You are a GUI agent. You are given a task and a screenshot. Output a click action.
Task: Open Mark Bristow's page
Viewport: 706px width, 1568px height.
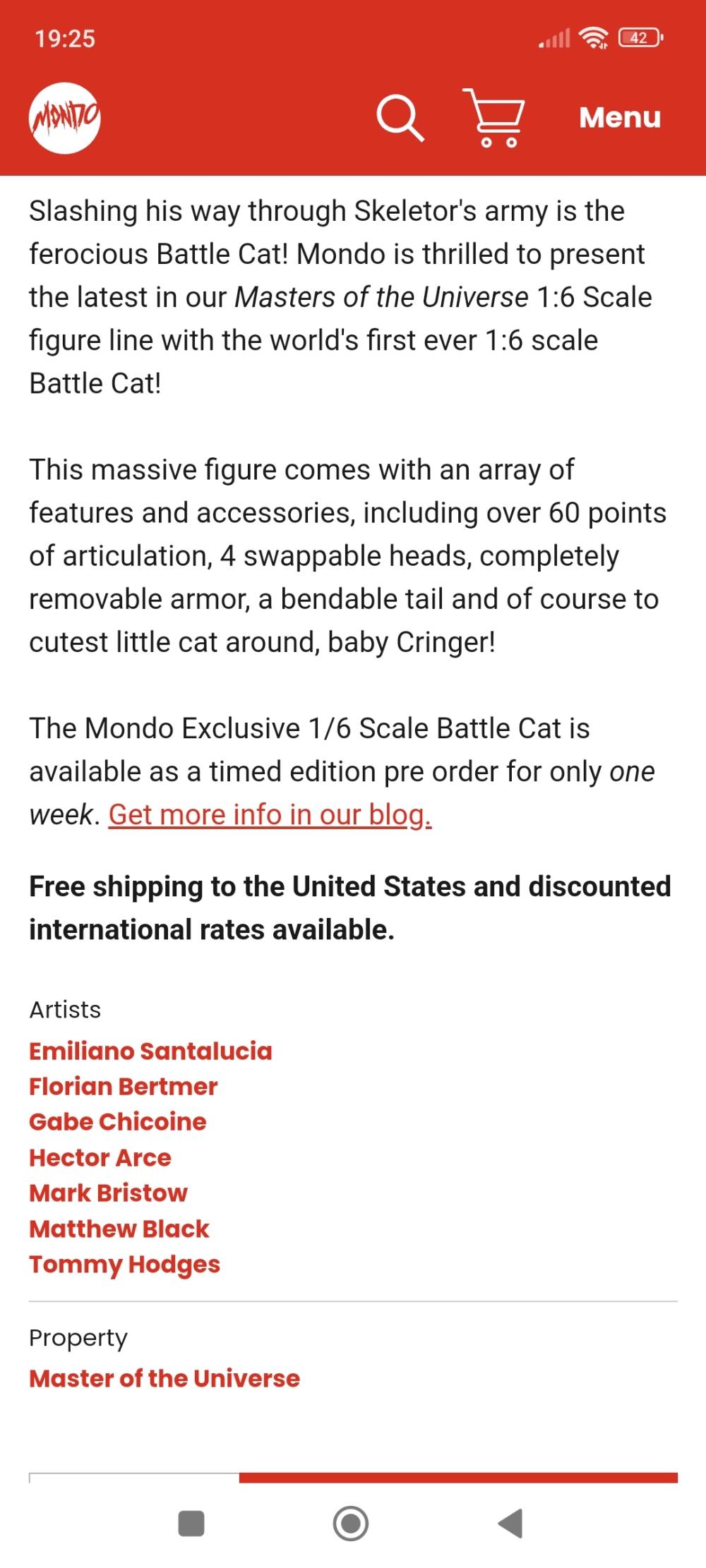click(x=108, y=1193)
